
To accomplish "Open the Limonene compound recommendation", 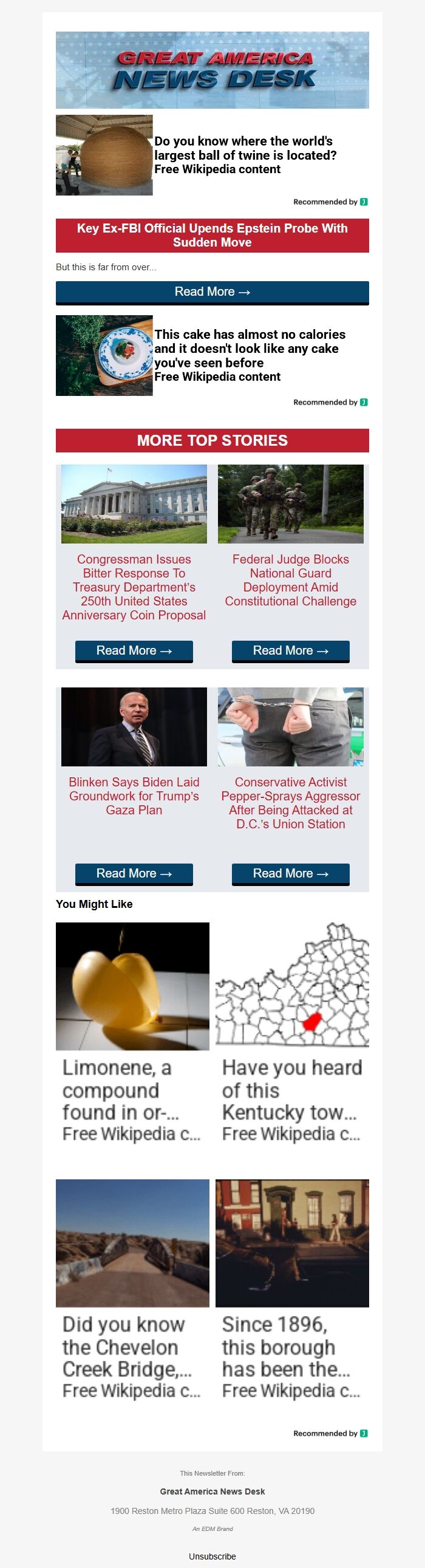I will (x=132, y=1089).
